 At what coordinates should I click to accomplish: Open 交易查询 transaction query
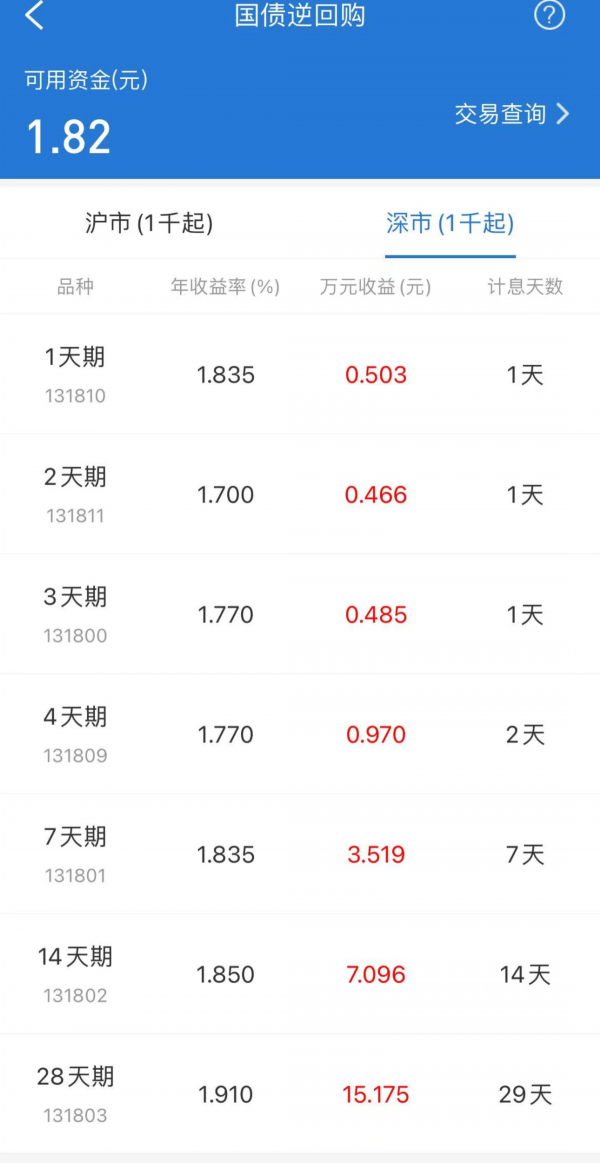pyautogui.click(x=512, y=114)
